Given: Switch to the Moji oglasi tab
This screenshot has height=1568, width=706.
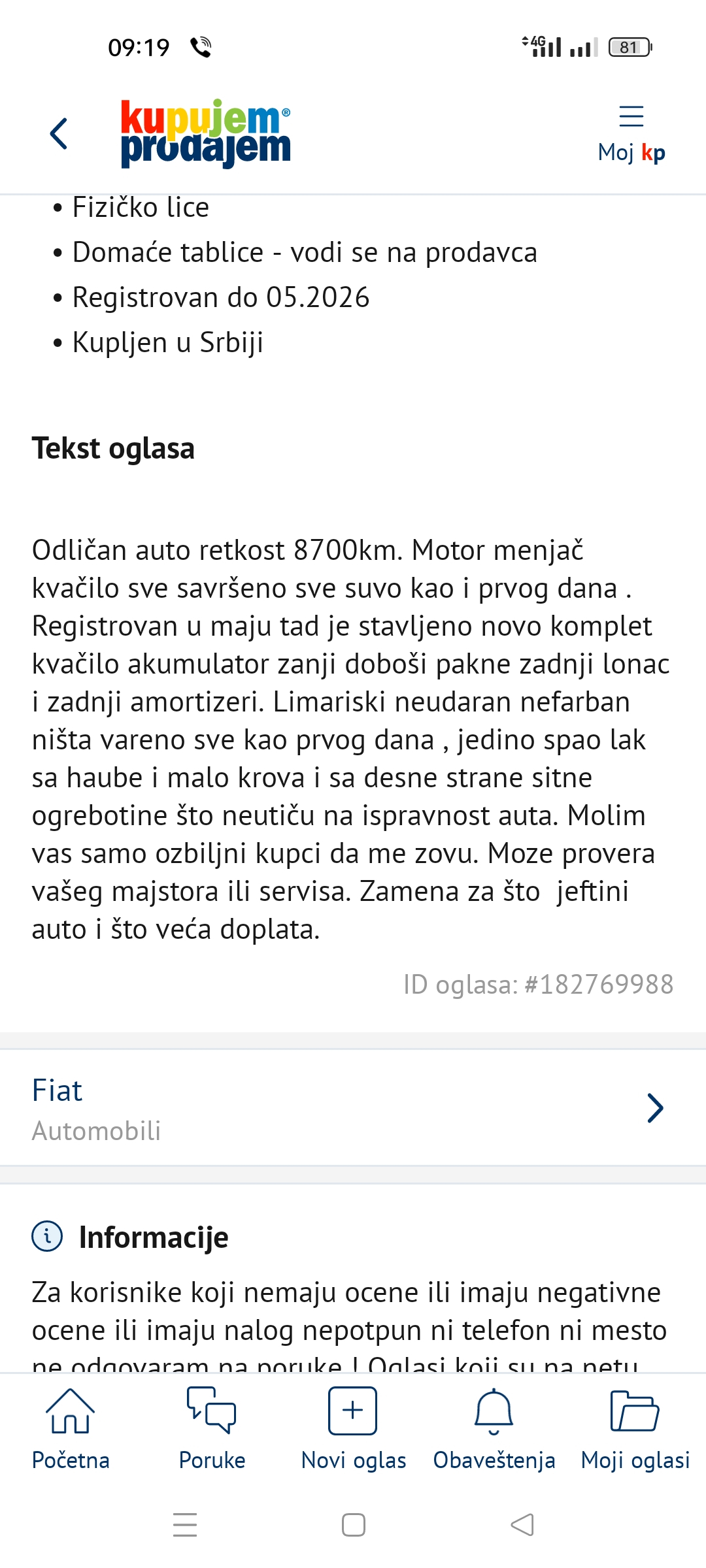Looking at the screenshot, I should (x=635, y=1429).
